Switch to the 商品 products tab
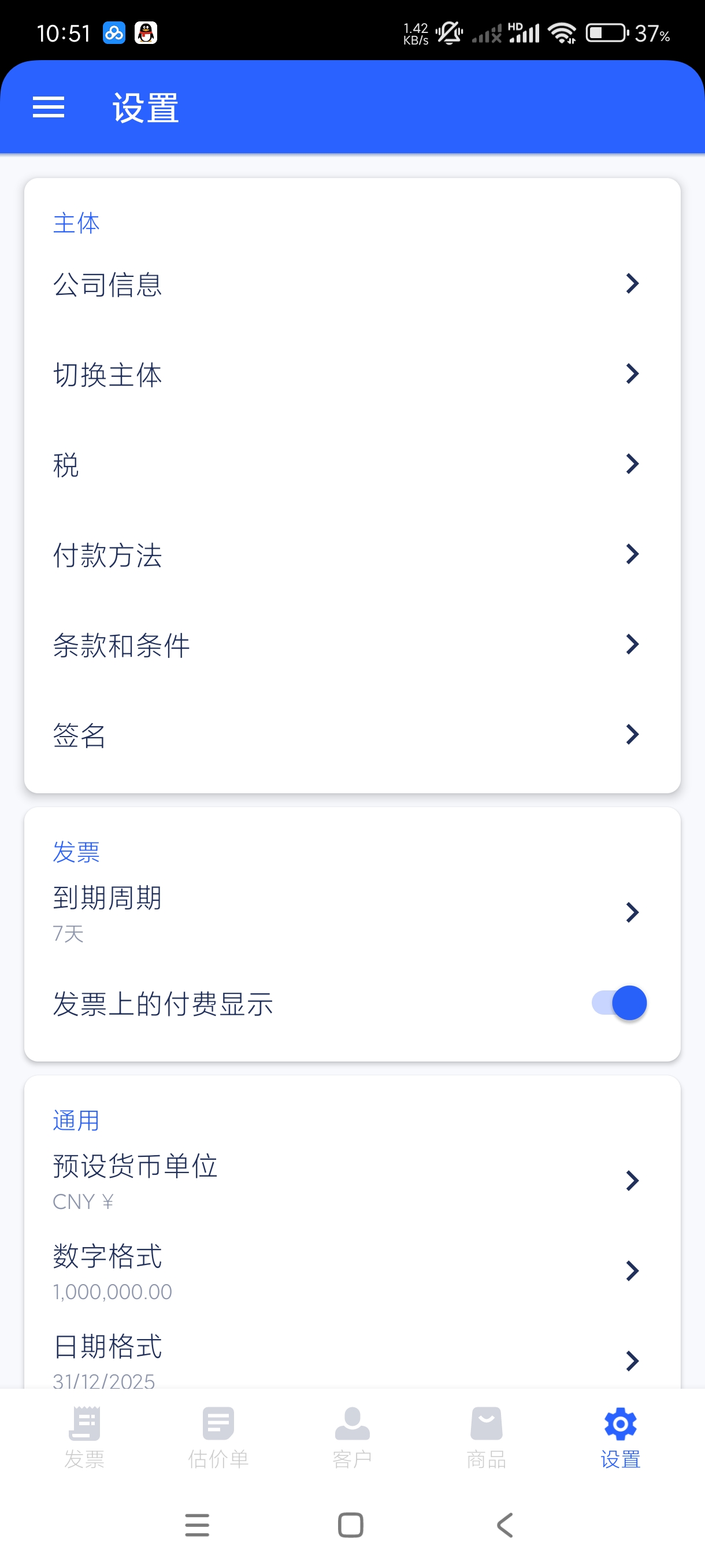This screenshot has height=1568, width=705. (x=486, y=1437)
